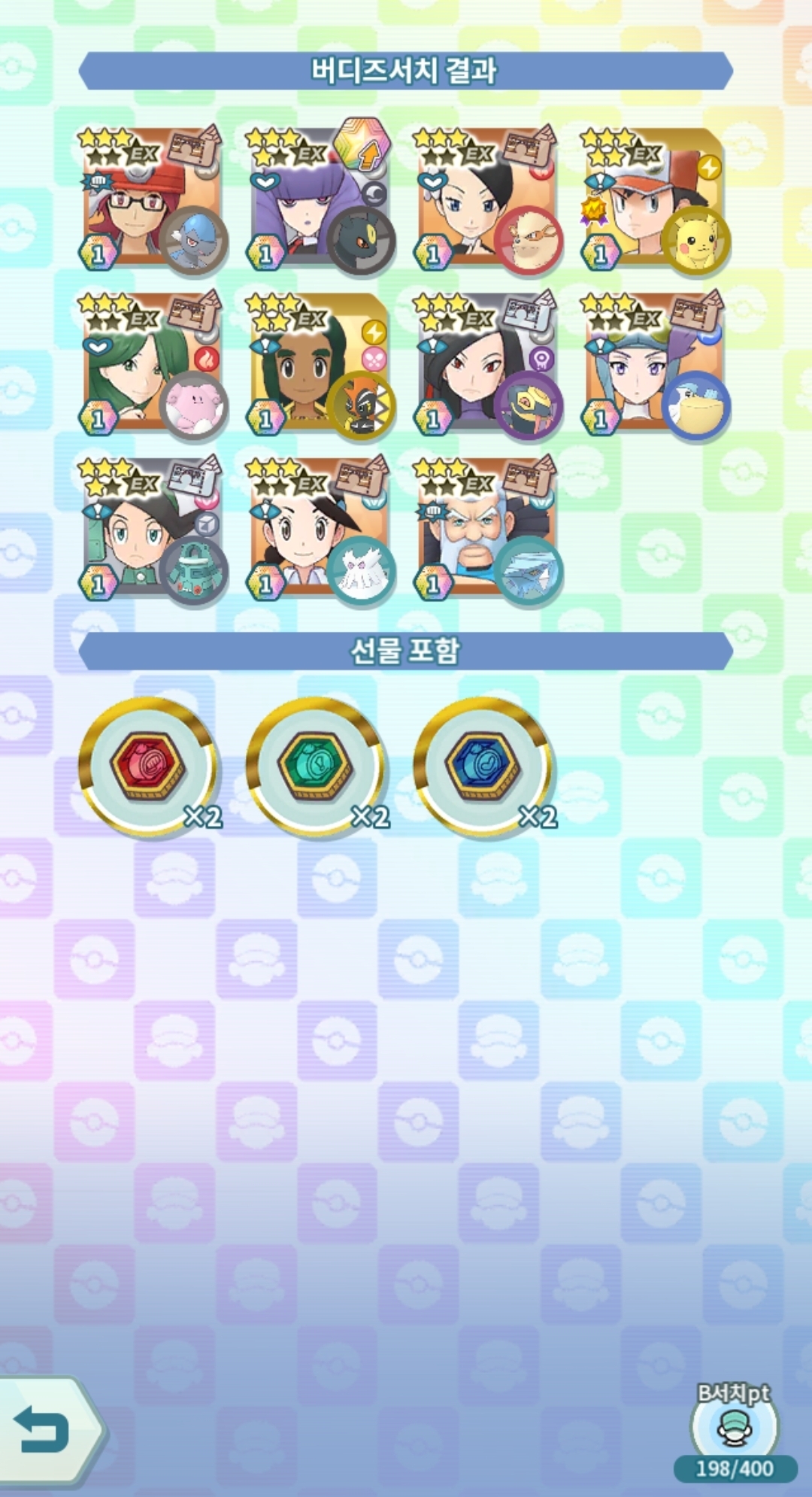View the sync pair card with Pelipper
The height and width of the screenshot is (1497, 812).
[x=653, y=366]
